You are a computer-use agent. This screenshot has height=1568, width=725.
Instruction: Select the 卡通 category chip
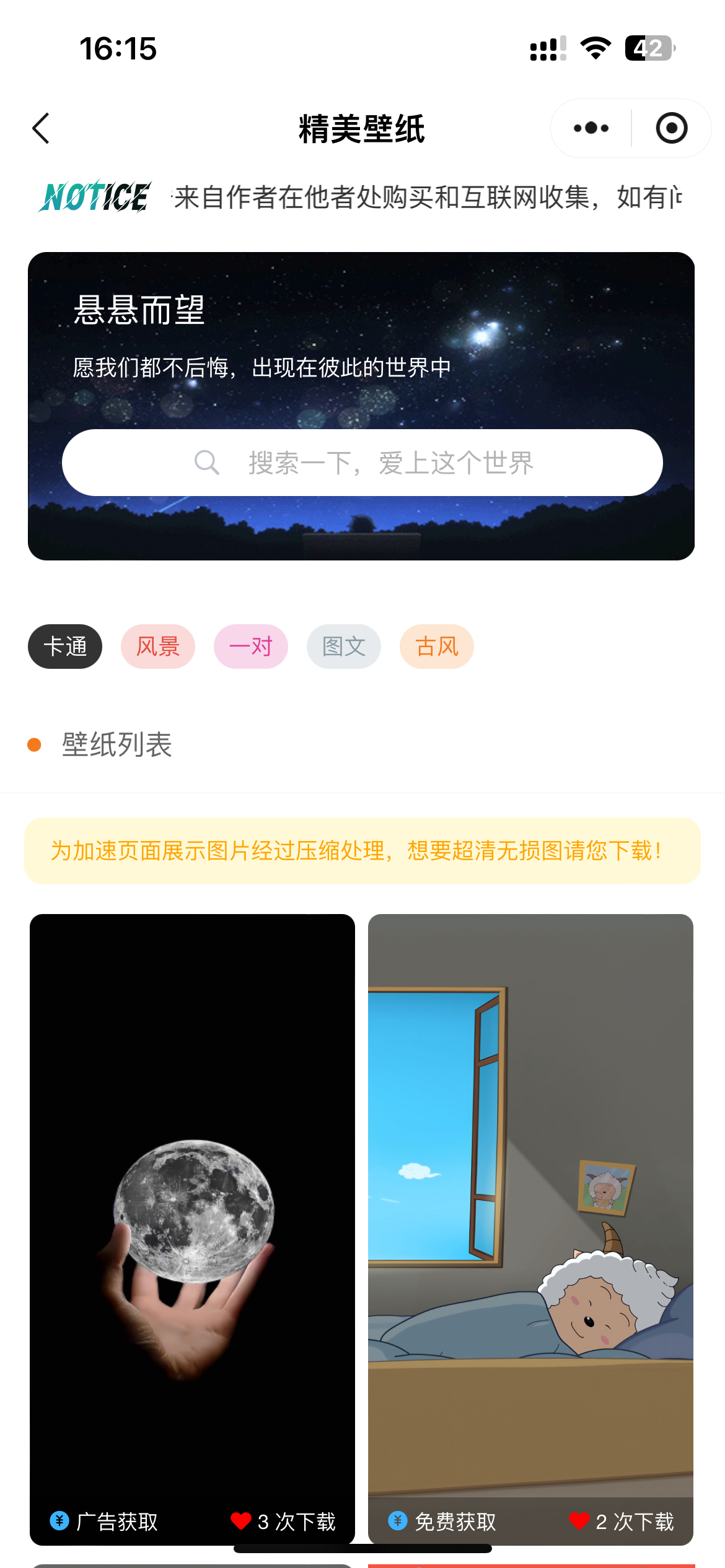pyautogui.click(x=65, y=647)
